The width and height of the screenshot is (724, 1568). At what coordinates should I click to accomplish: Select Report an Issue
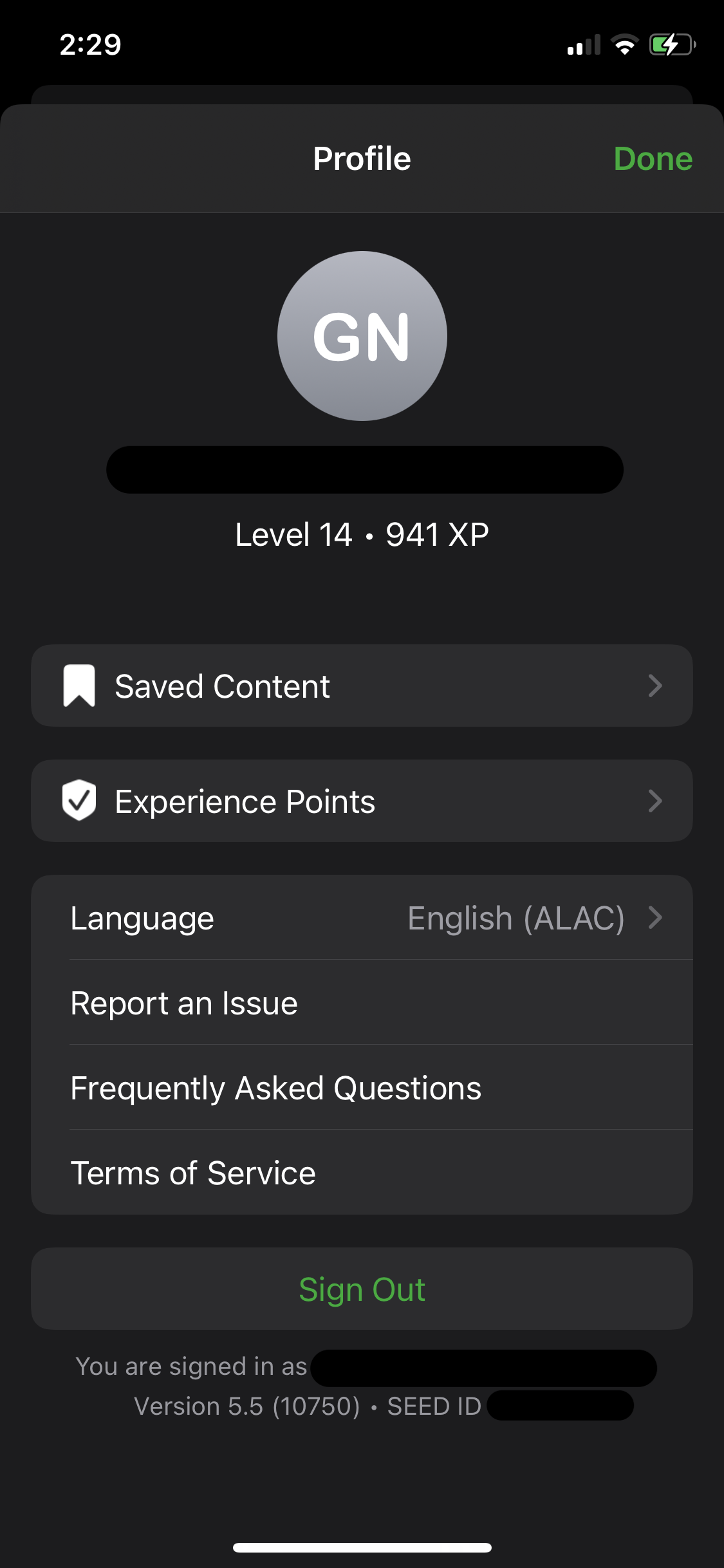(362, 1002)
